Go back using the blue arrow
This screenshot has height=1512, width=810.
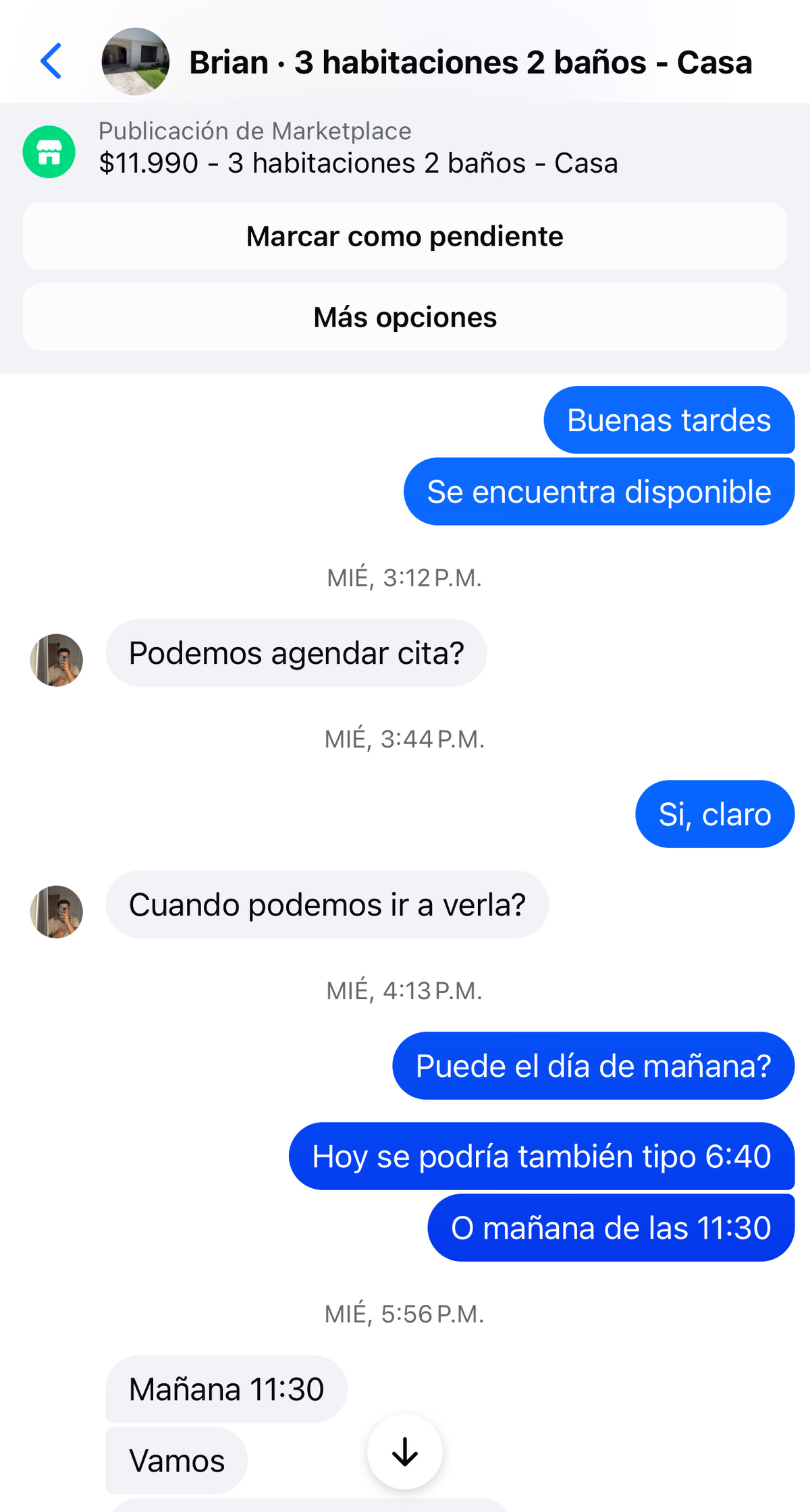tap(51, 61)
